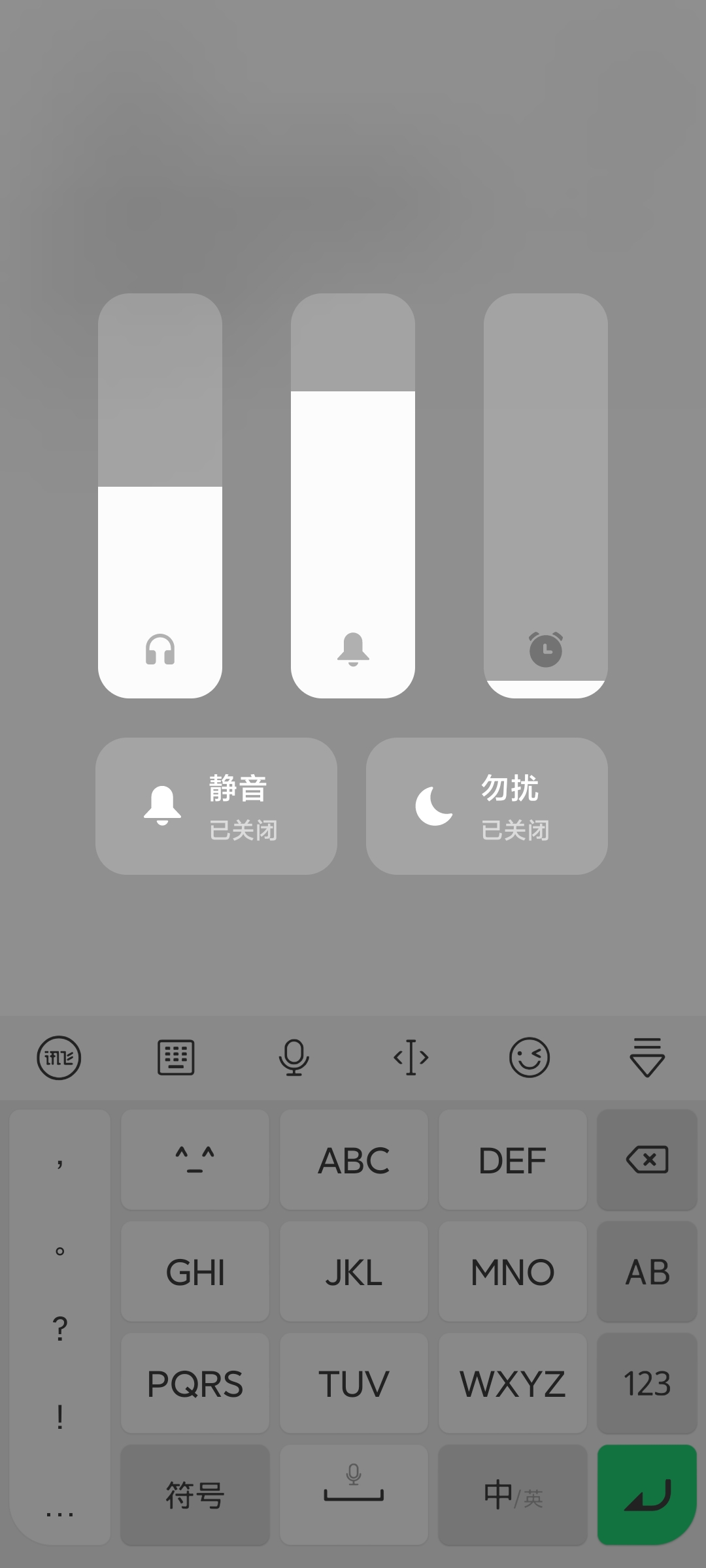The height and width of the screenshot is (1568, 706).
Task: Hide the keyboard with the collapse arrow
Action: click(647, 1058)
